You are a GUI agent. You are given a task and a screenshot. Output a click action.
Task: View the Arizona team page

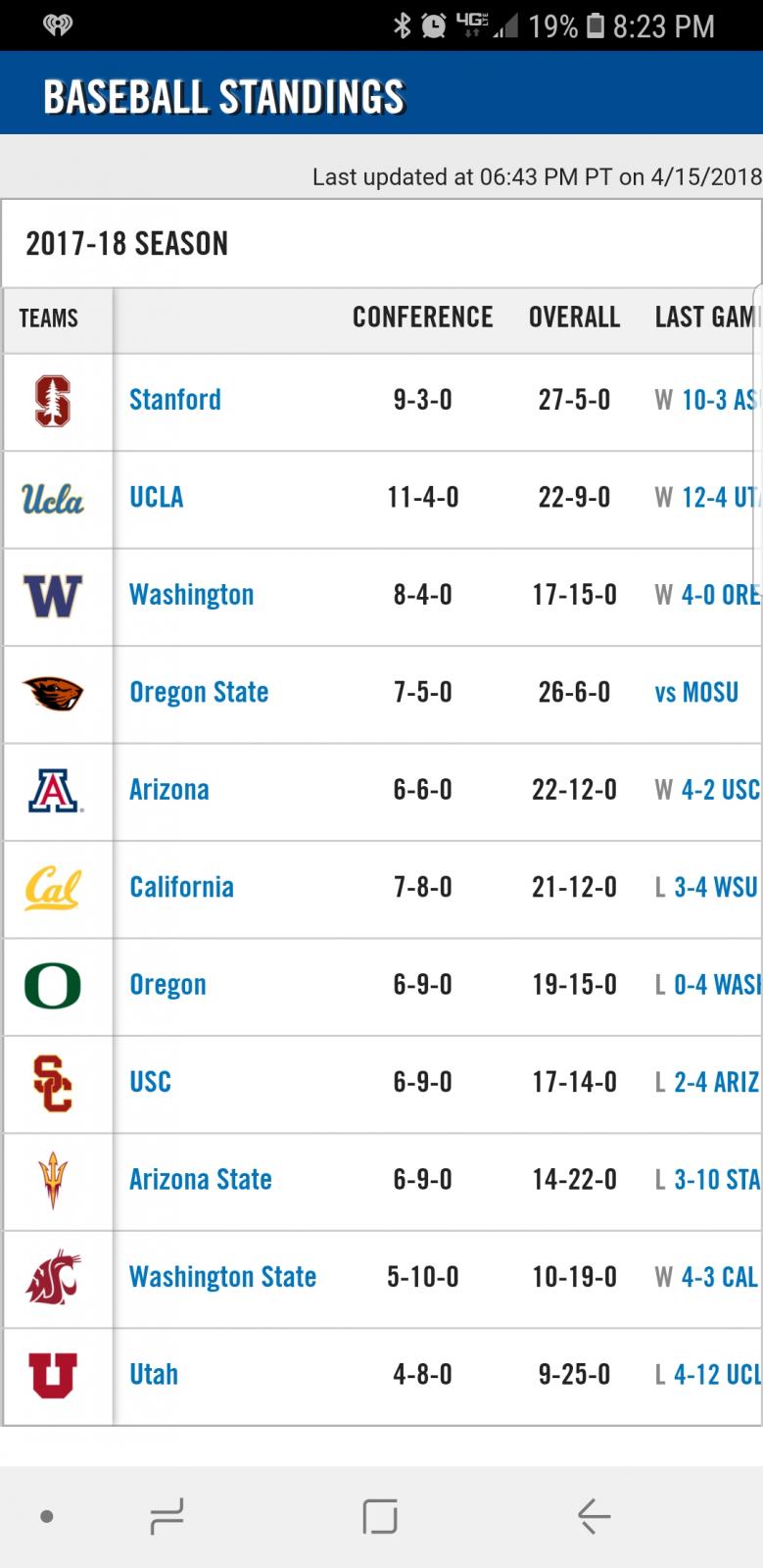pos(169,790)
